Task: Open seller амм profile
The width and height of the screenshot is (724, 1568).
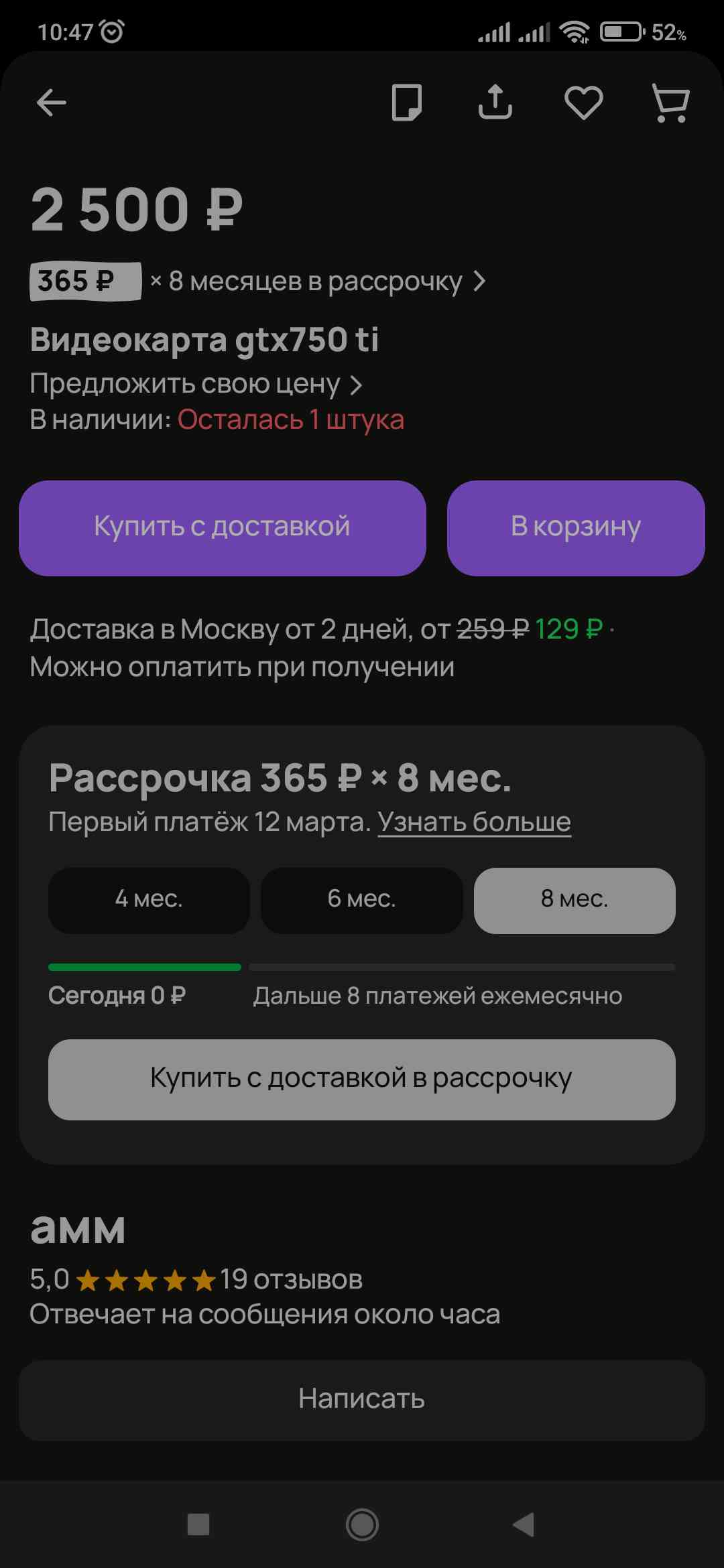Action: coord(78,1229)
